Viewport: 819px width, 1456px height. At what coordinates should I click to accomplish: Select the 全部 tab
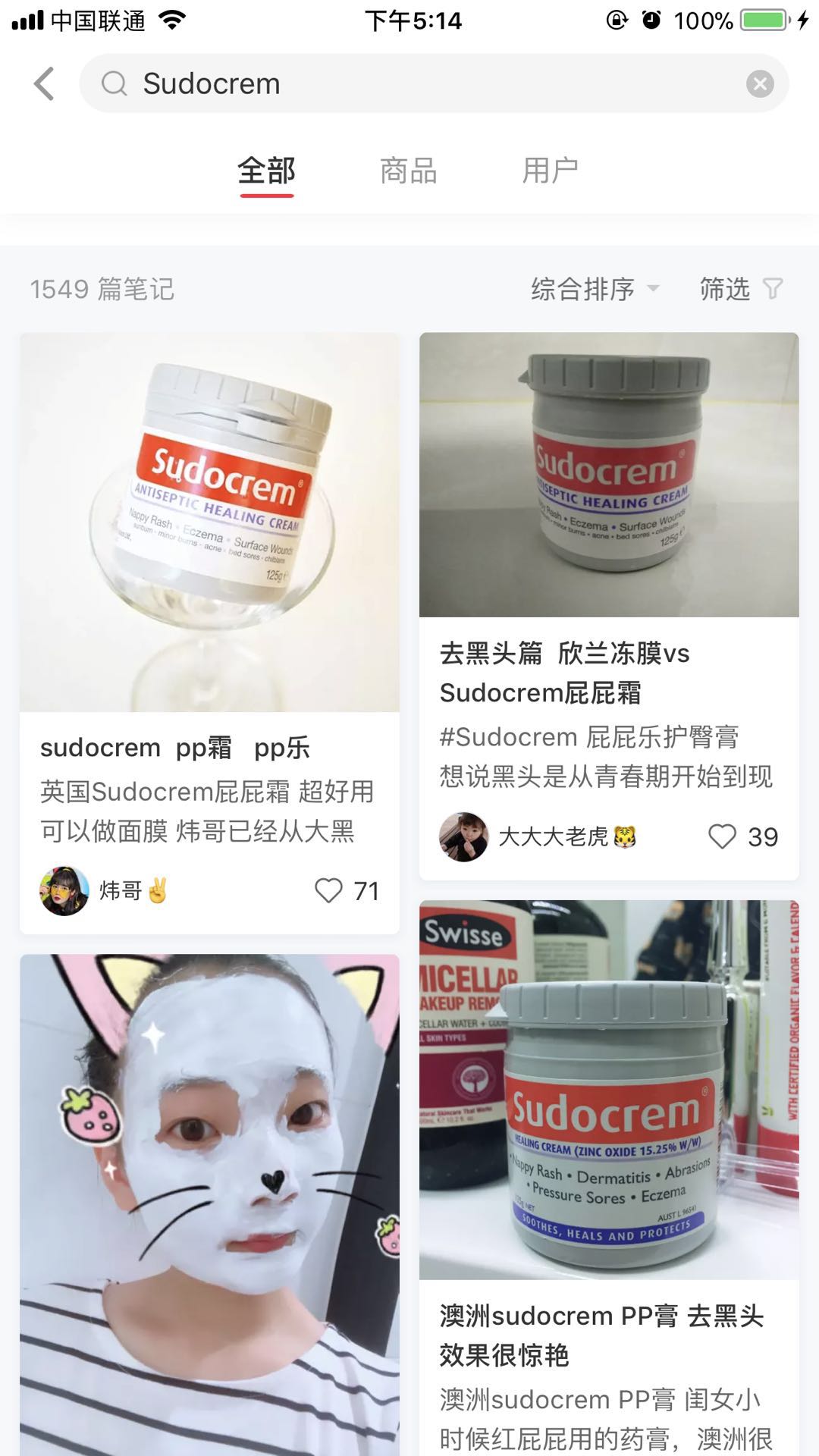click(266, 171)
